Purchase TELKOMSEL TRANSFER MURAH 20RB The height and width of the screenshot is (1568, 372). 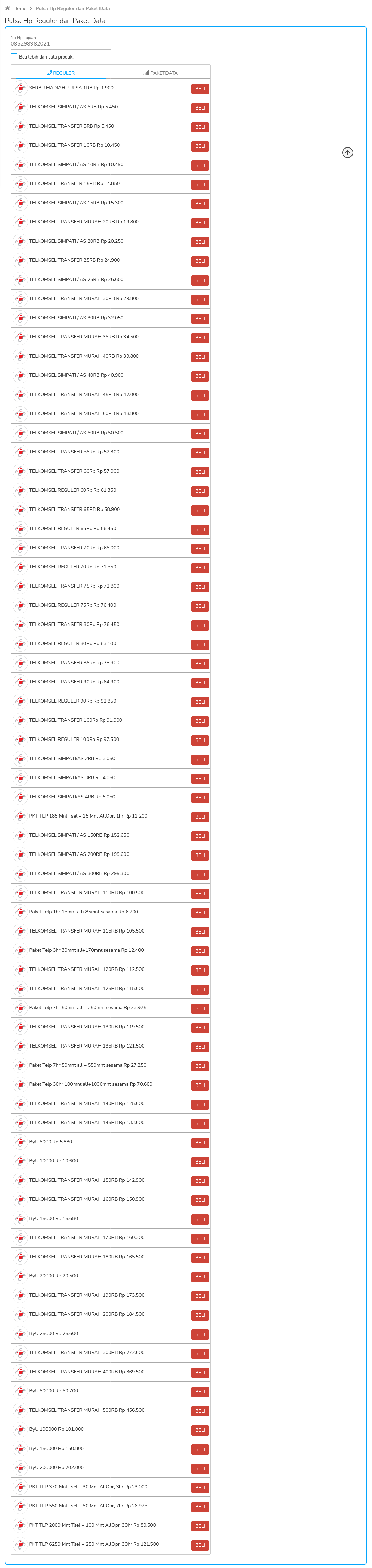tap(199, 223)
